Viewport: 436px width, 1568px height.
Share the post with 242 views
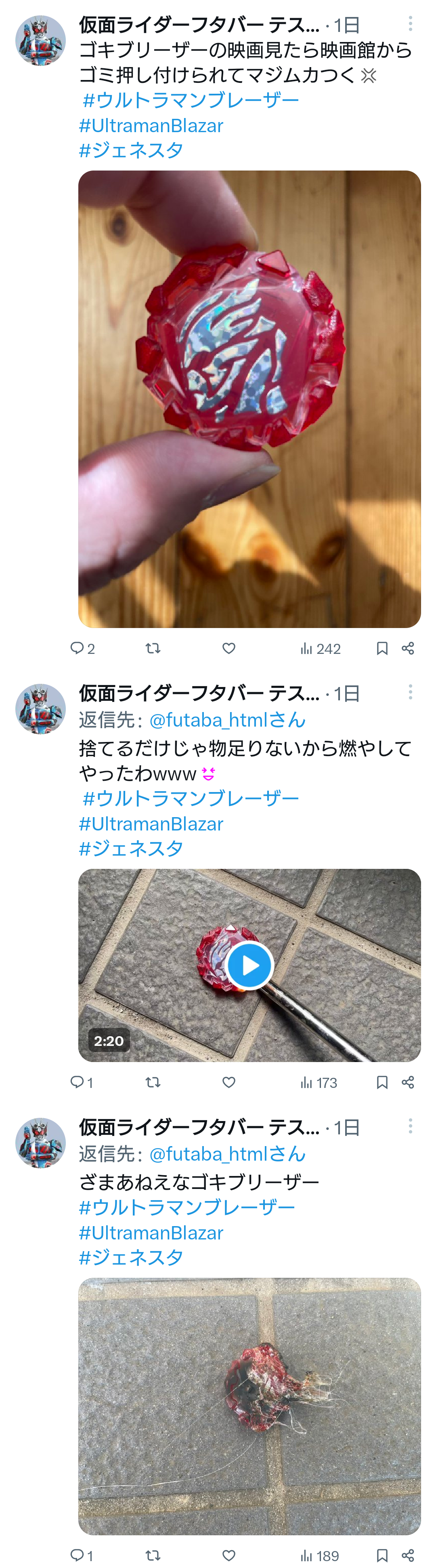408,648
